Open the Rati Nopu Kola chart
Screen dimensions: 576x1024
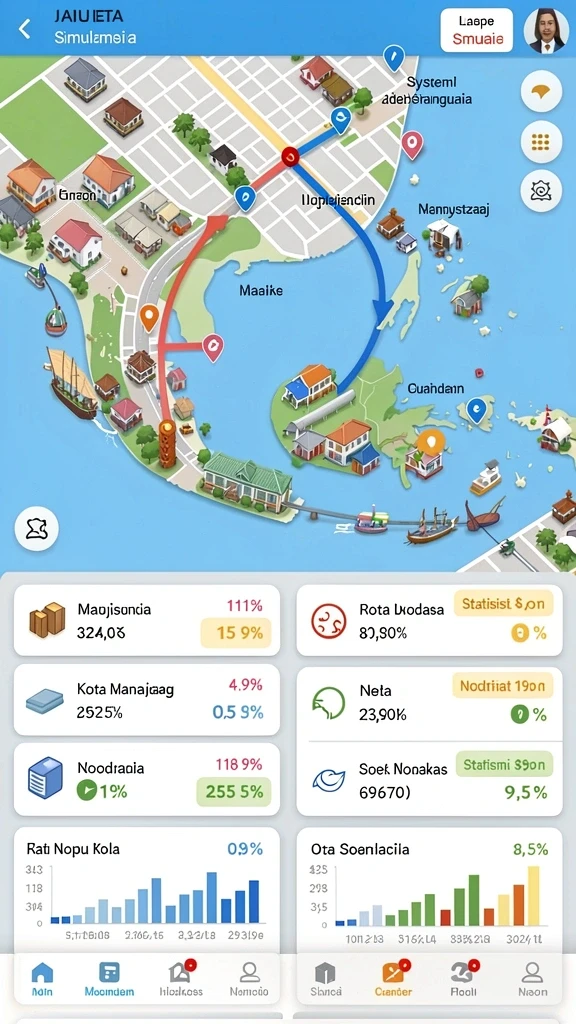(x=147, y=891)
